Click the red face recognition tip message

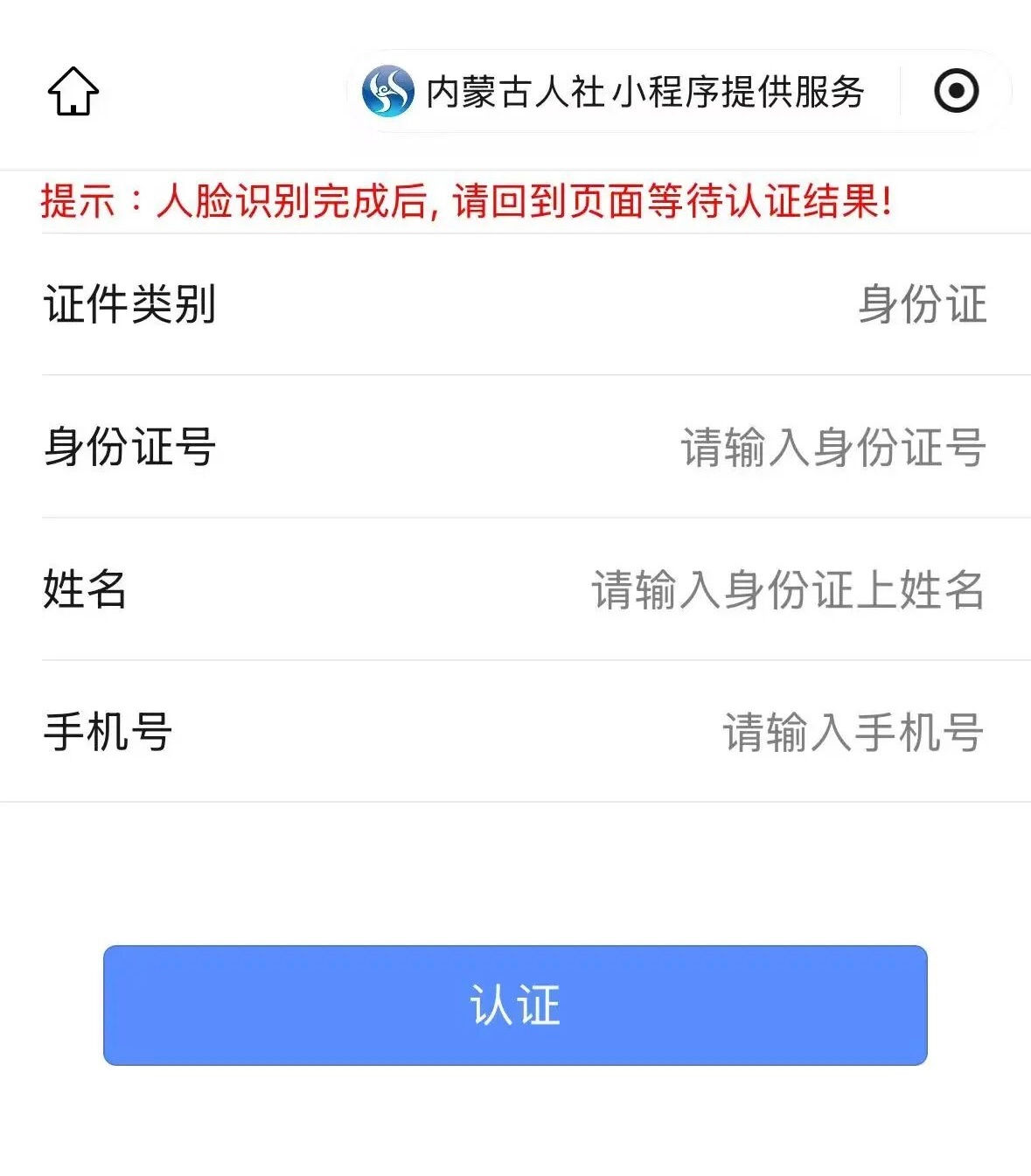click(x=463, y=203)
